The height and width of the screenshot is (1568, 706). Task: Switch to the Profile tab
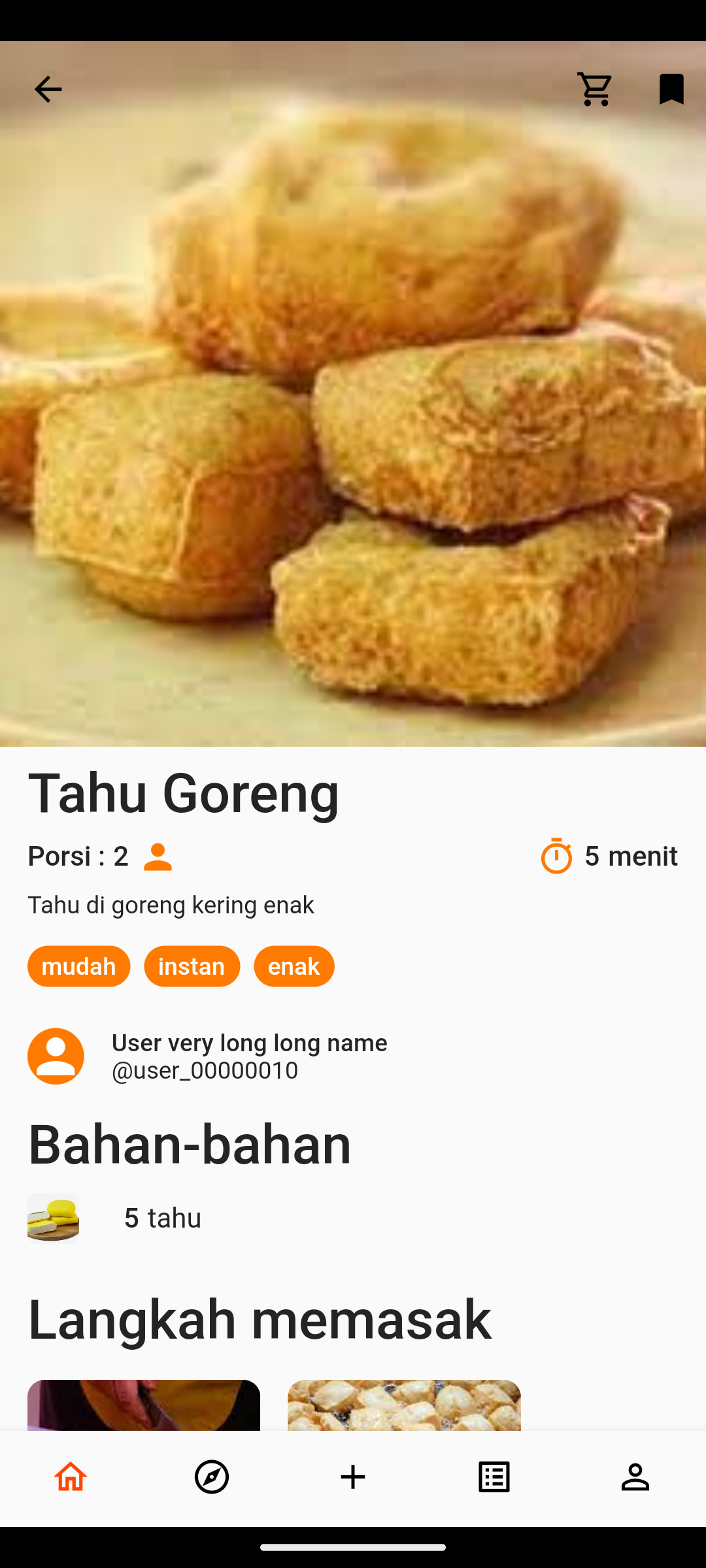tap(635, 1477)
